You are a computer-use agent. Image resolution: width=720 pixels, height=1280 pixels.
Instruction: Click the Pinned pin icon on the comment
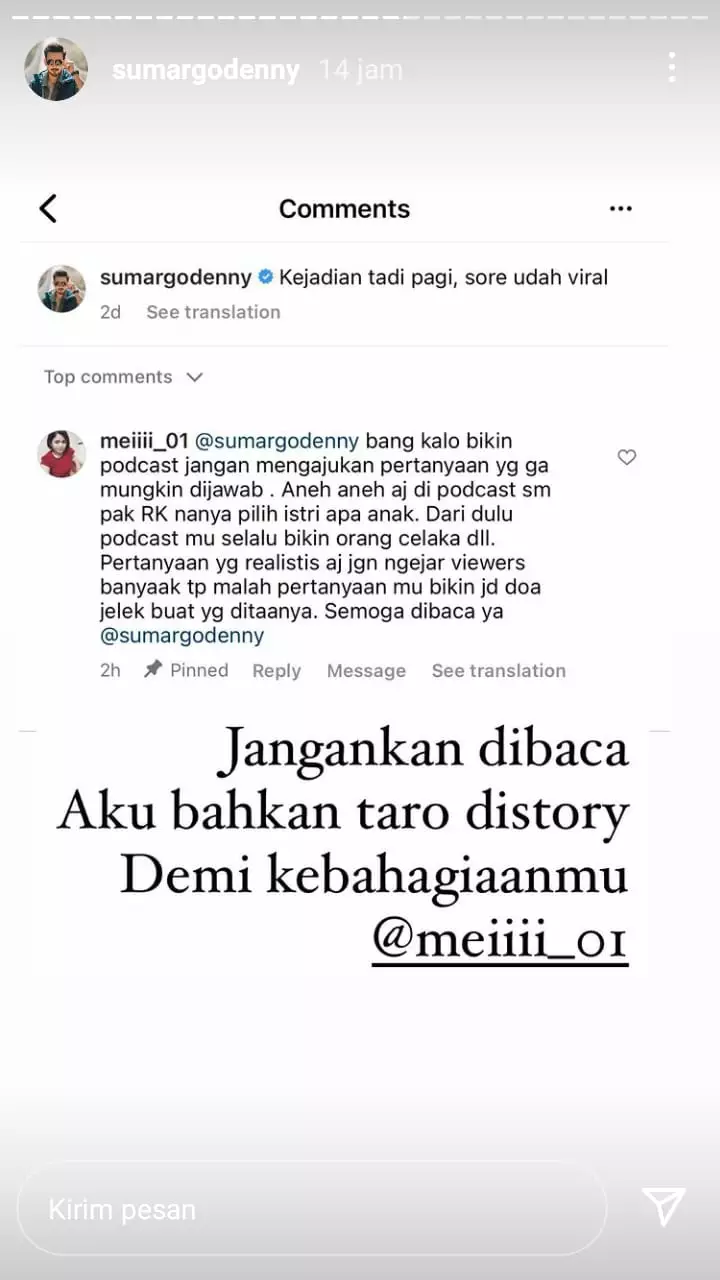coord(152,670)
